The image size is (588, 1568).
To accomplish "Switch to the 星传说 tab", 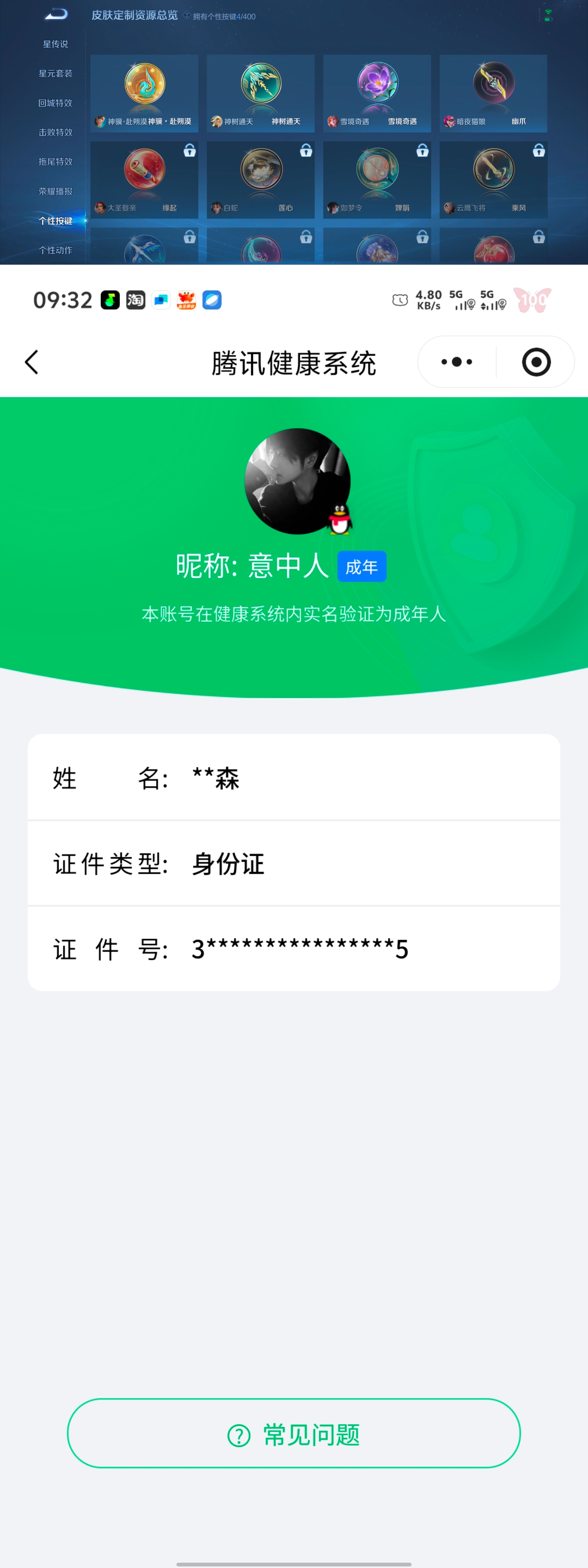I will (x=55, y=44).
